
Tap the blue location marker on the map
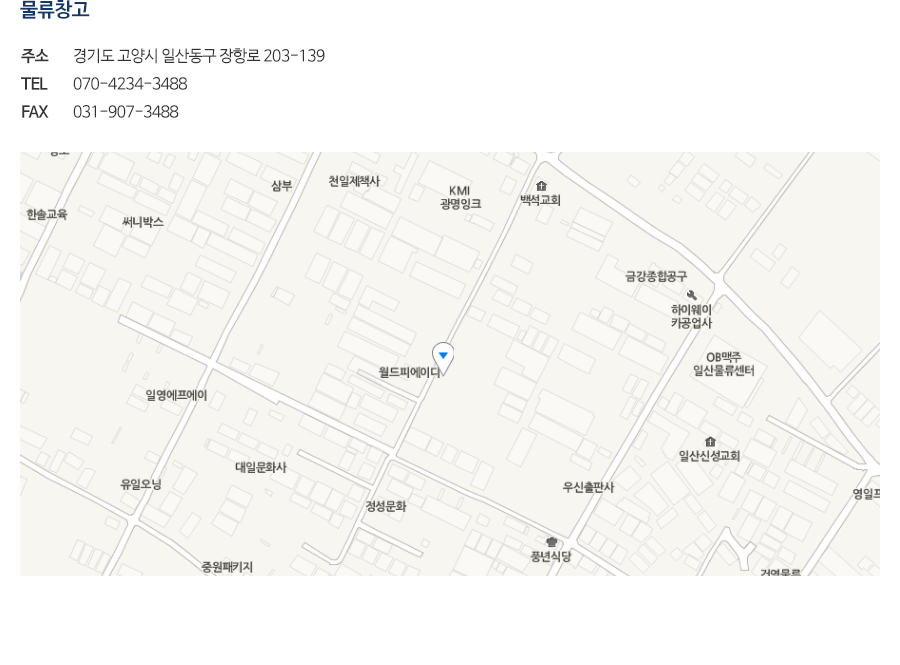[x=443, y=357]
